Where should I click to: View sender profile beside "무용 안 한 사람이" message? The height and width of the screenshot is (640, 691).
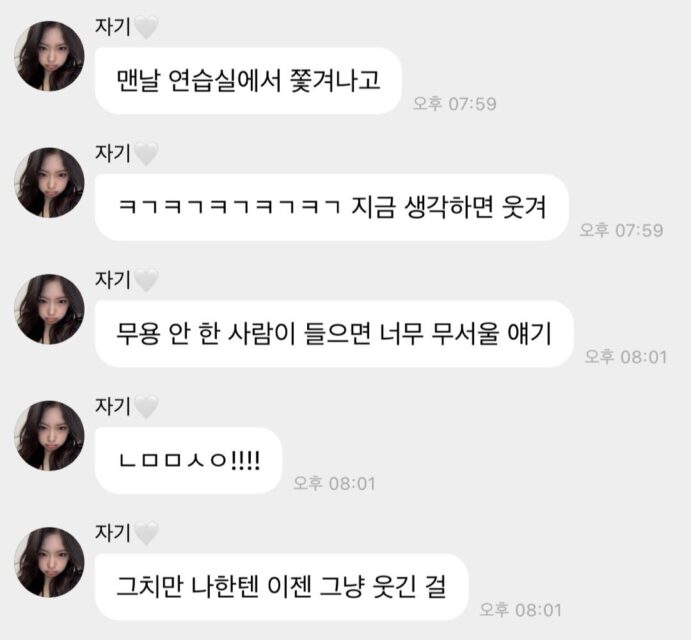tap(48, 309)
